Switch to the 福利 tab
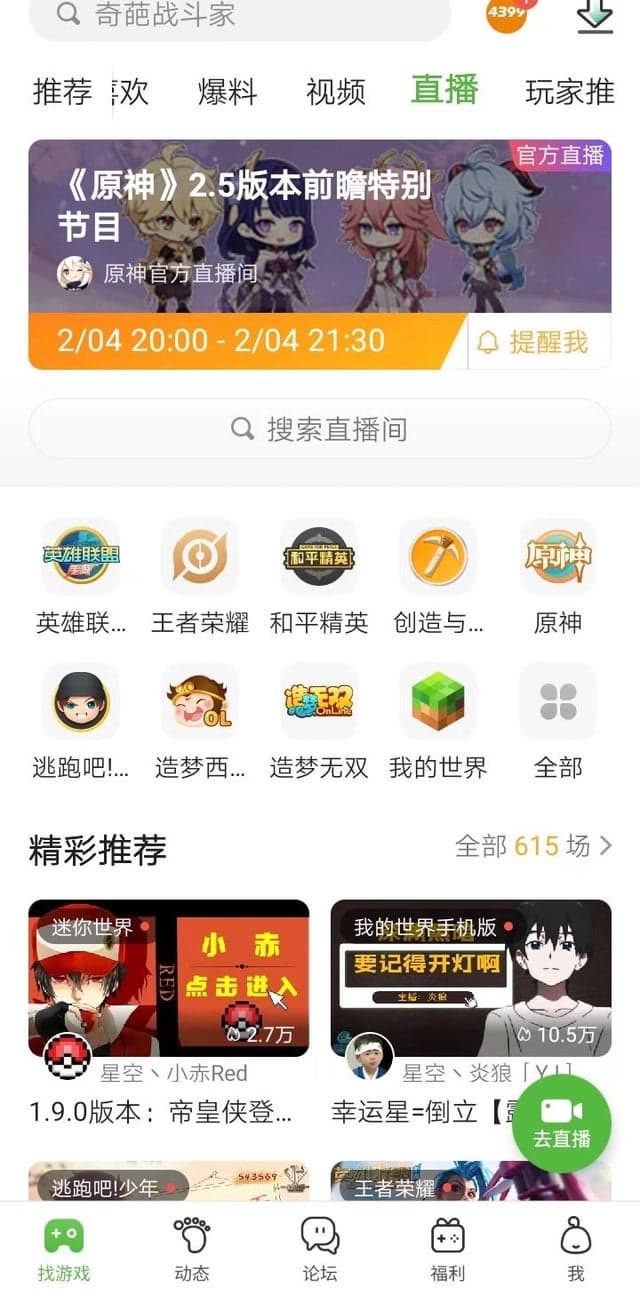 447,1249
